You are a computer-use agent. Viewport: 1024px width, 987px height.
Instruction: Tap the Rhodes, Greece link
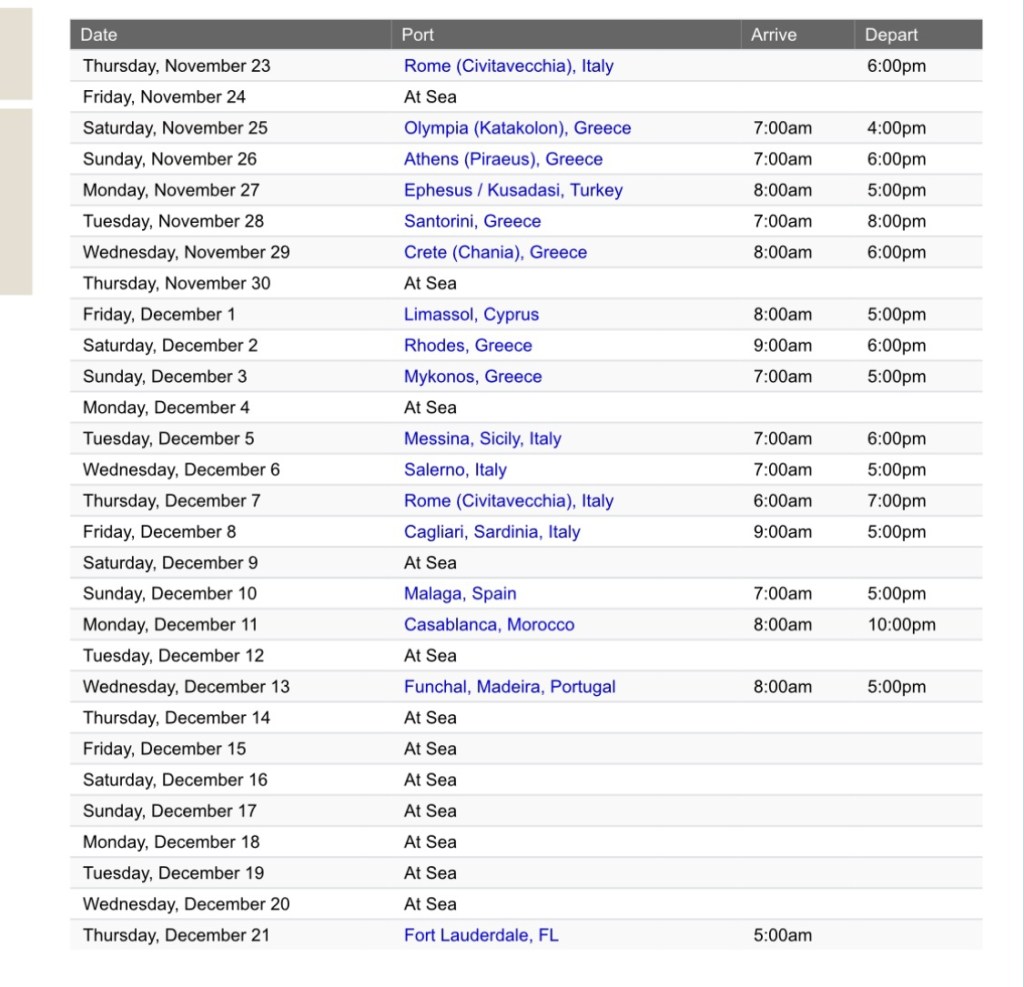[468, 345]
